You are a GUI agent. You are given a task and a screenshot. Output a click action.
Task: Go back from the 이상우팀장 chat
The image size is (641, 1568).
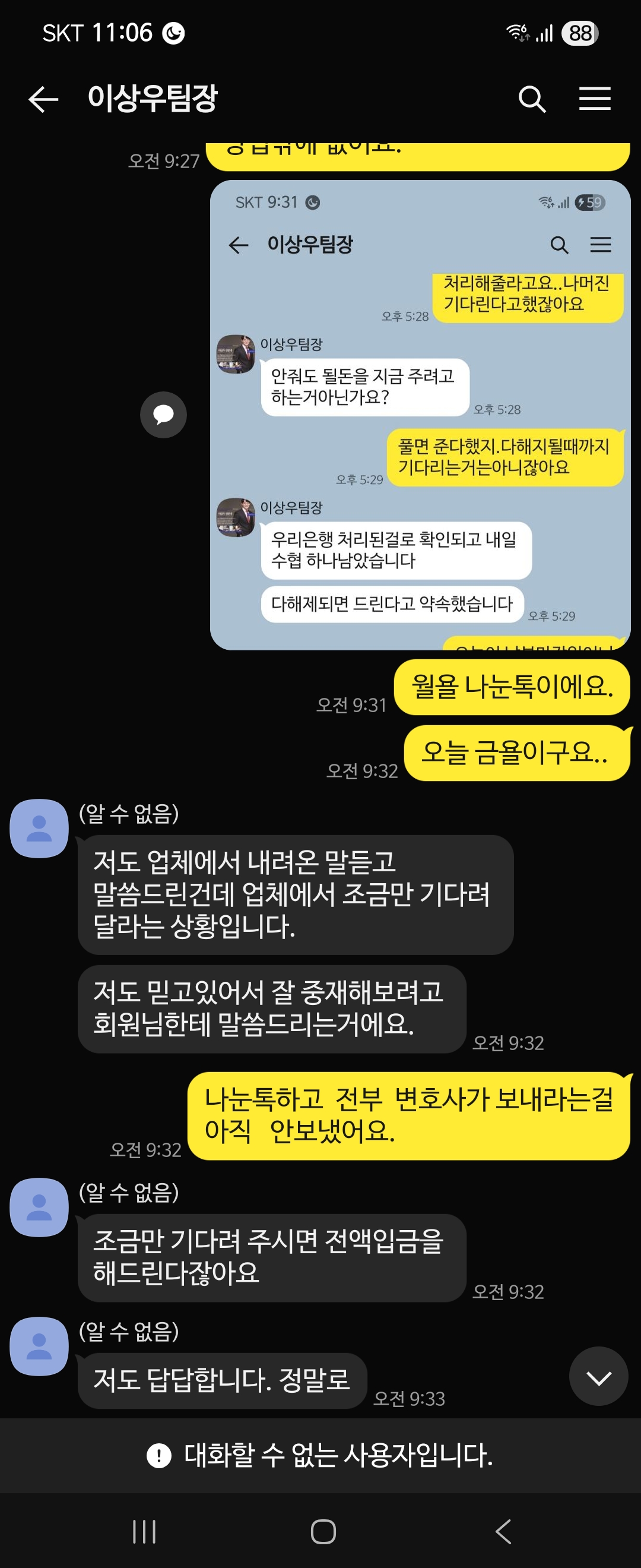[x=43, y=99]
